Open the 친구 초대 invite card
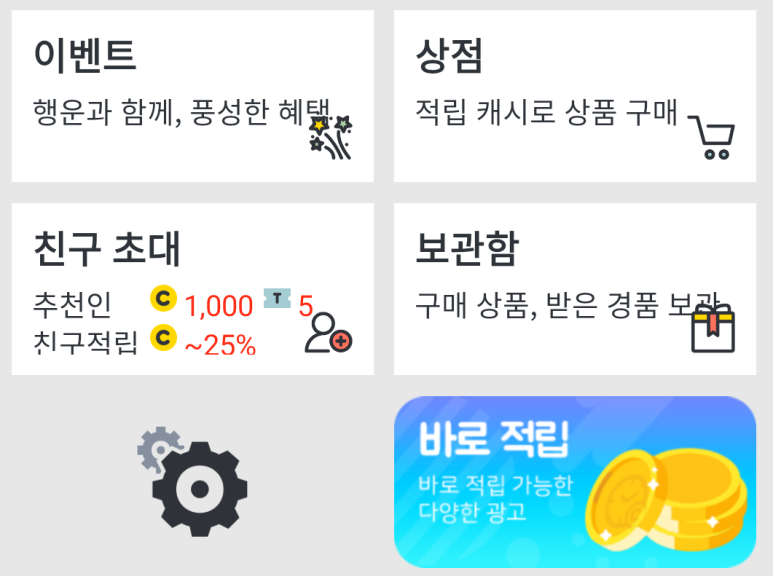Viewport: 773px width, 576px height. coord(192,289)
